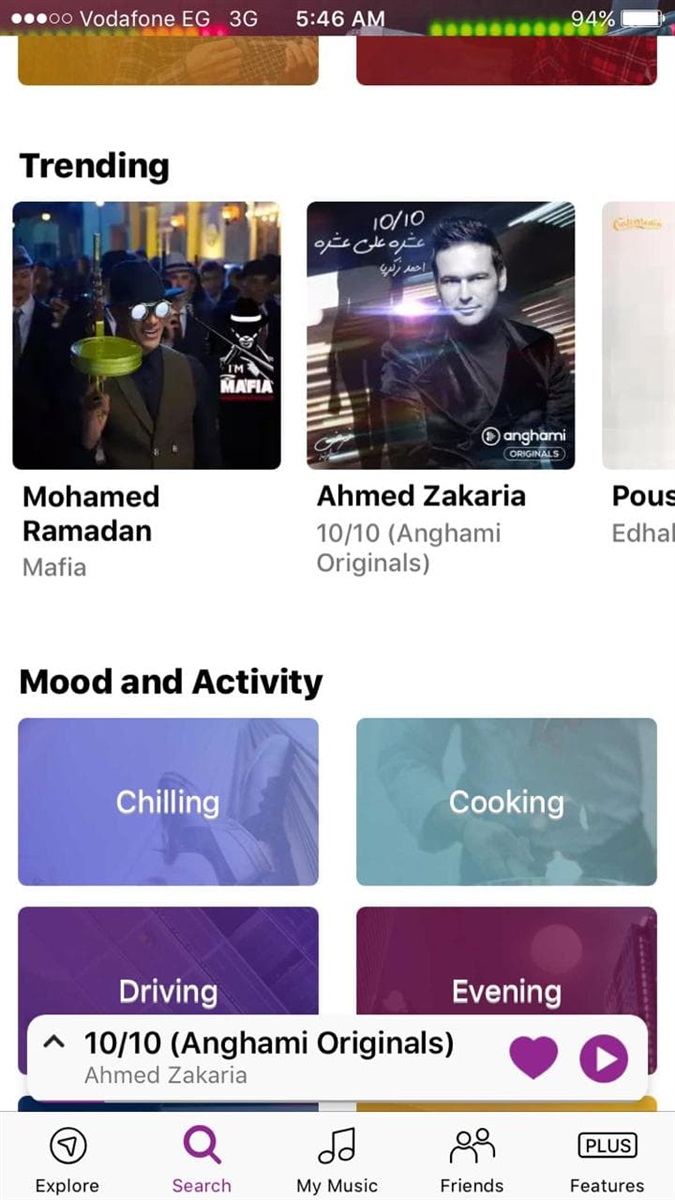Switch to the Explore tab
Viewport: 675px width, 1200px height.
point(67,1158)
